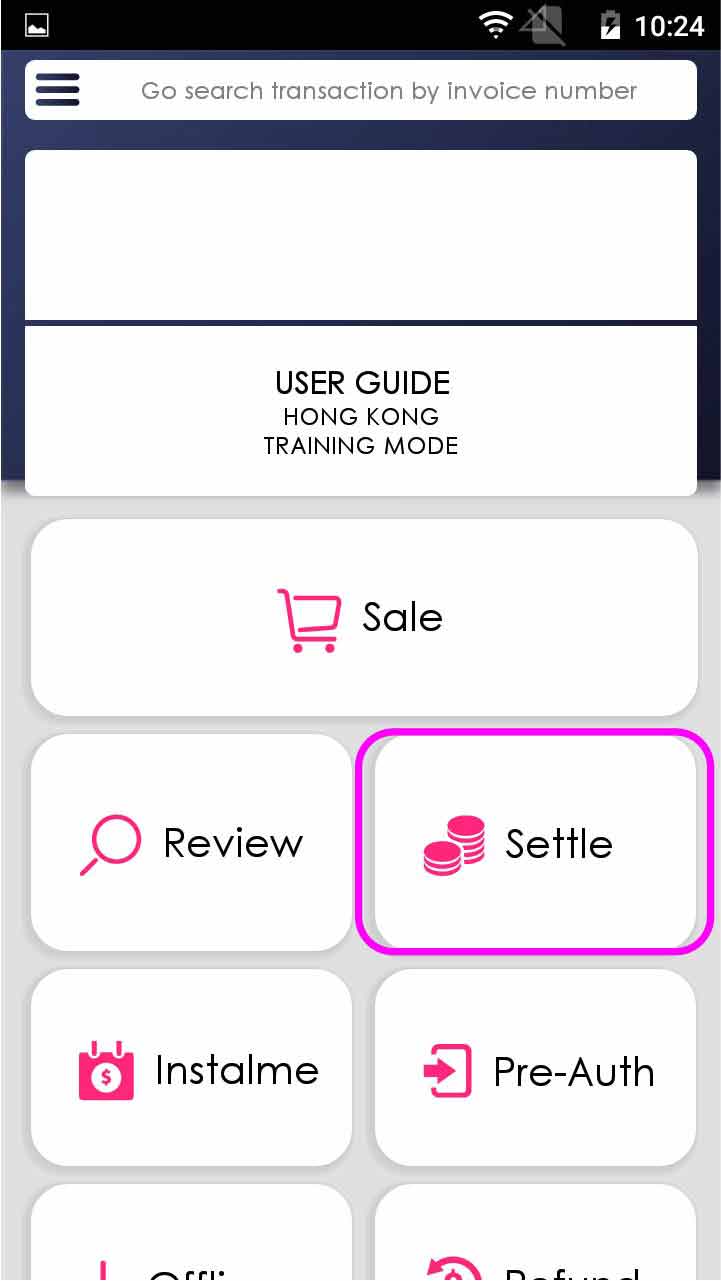
Task: Start a new Sale
Action: click(x=363, y=617)
